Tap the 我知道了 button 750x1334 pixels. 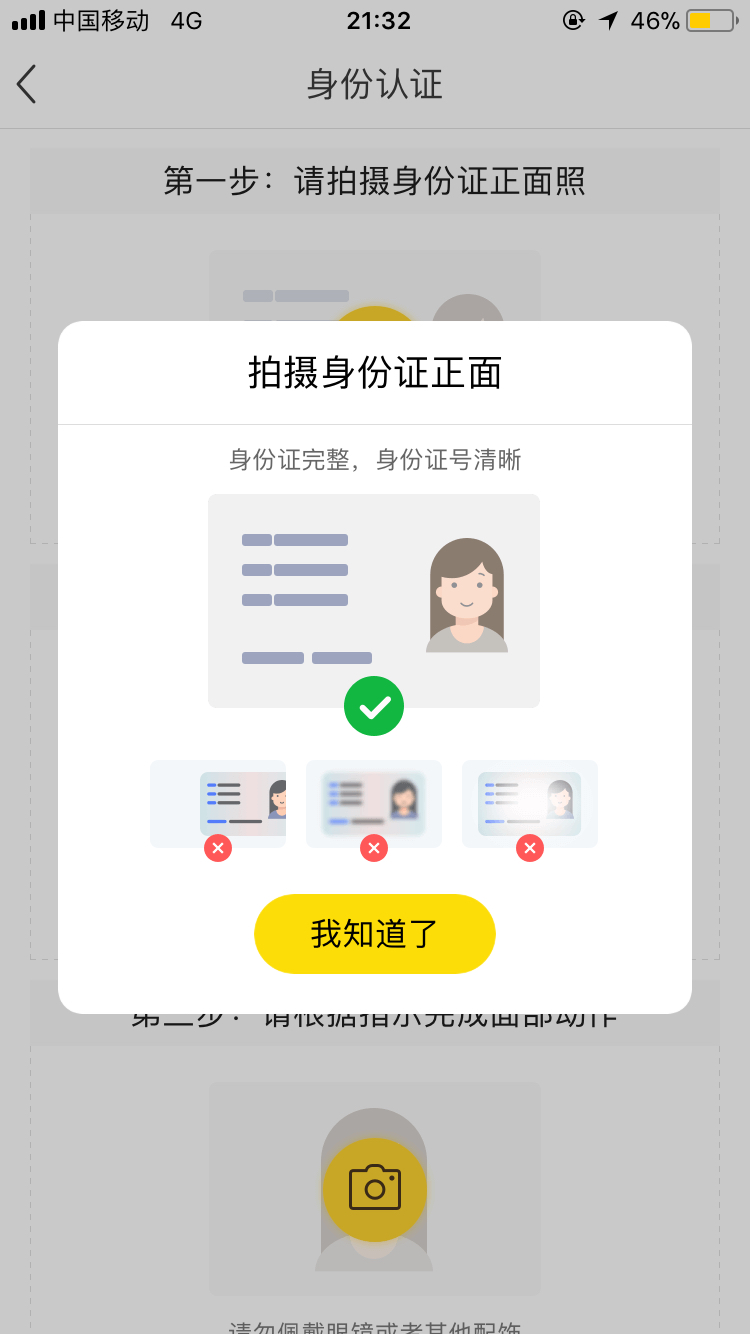pos(374,933)
